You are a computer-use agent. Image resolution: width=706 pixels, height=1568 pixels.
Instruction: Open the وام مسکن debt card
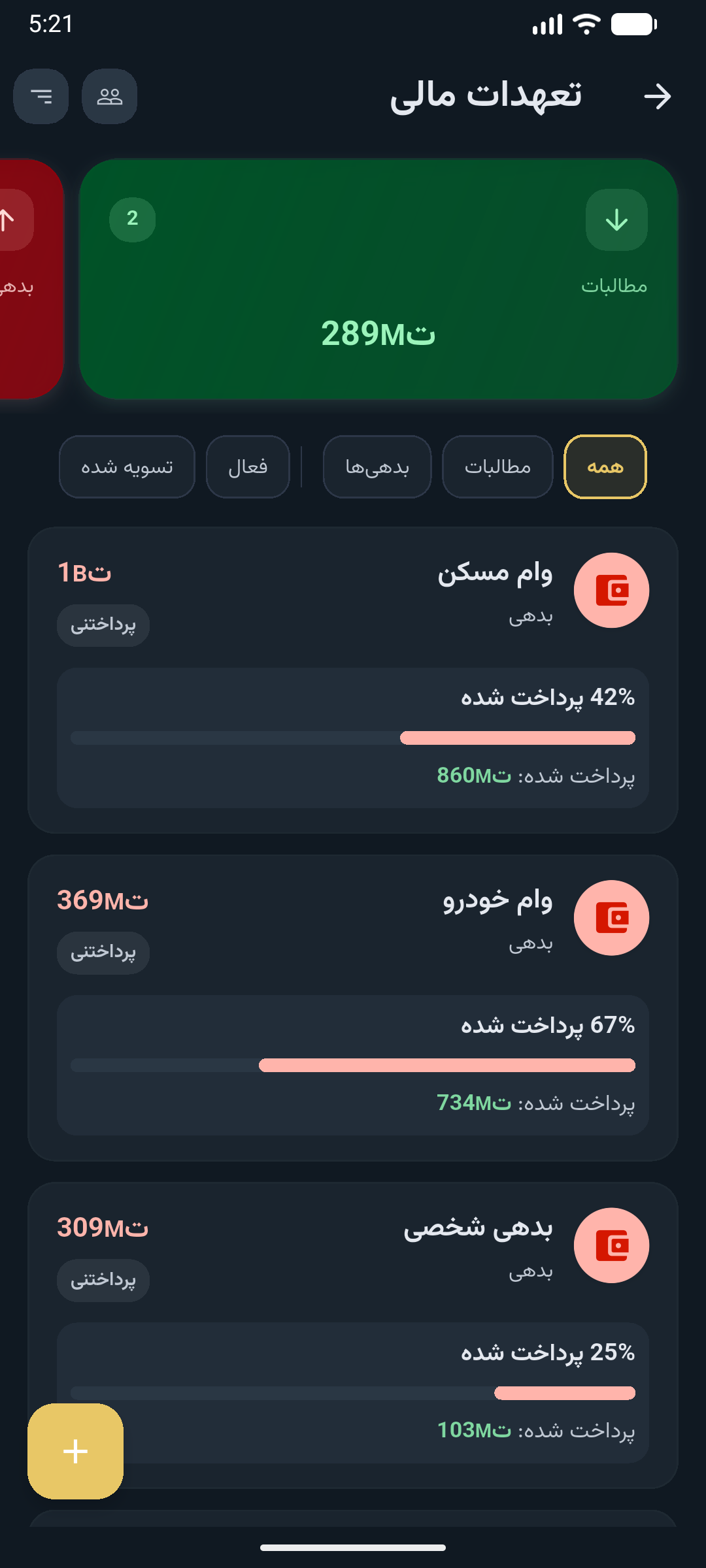click(353, 680)
